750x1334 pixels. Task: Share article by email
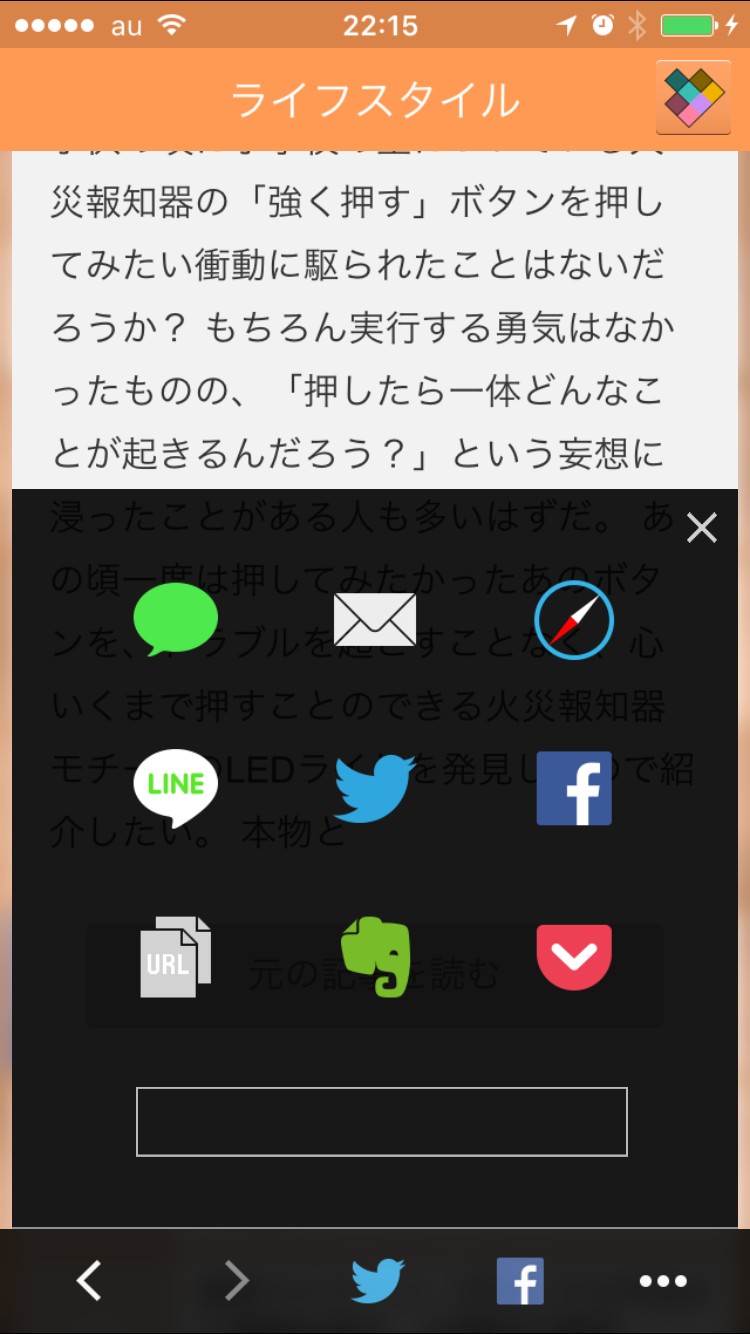[x=375, y=620]
